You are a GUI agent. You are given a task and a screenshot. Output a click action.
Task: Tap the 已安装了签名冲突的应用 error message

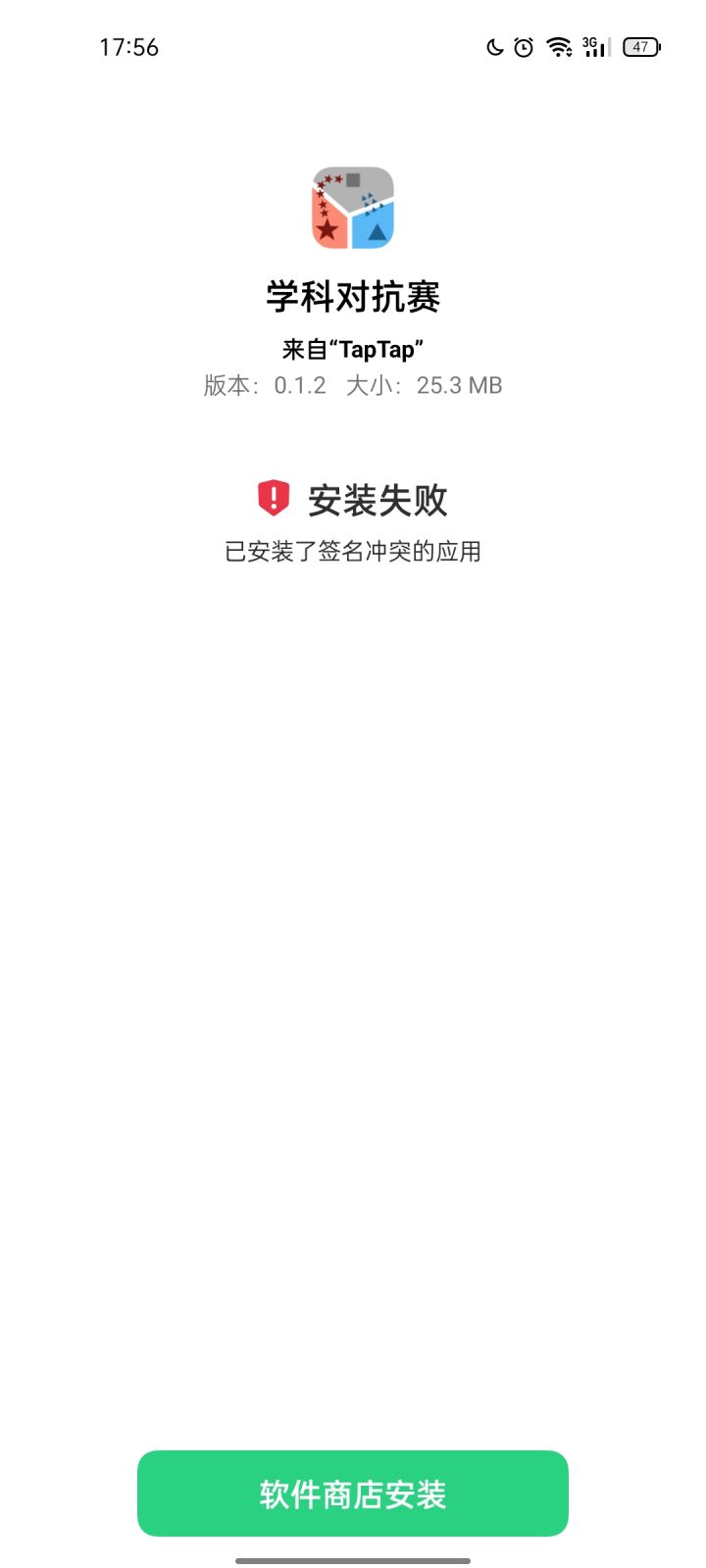[353, 552]
